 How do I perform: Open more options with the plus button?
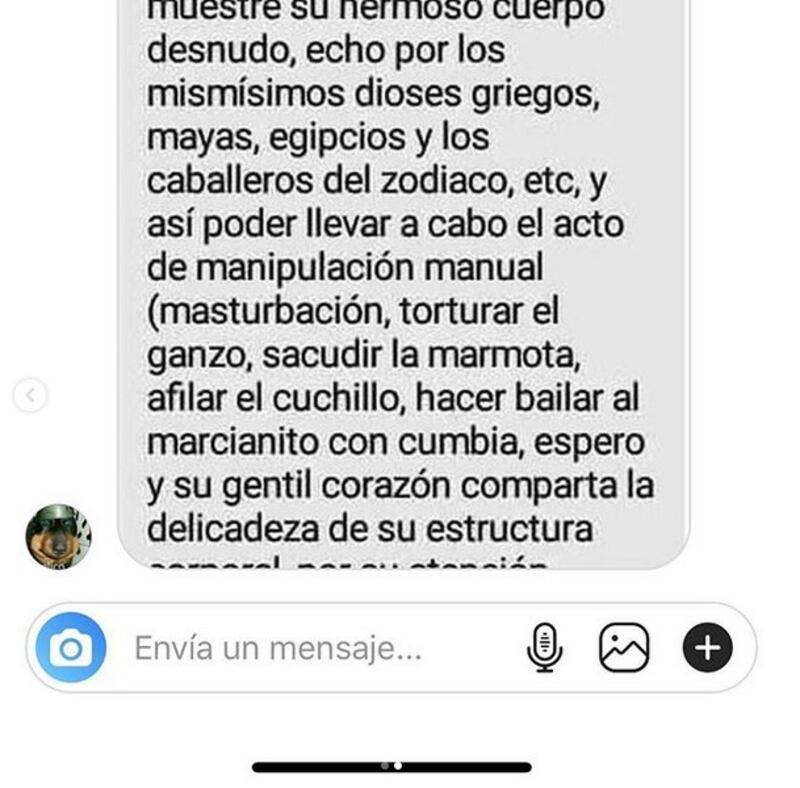coord(707,648)
